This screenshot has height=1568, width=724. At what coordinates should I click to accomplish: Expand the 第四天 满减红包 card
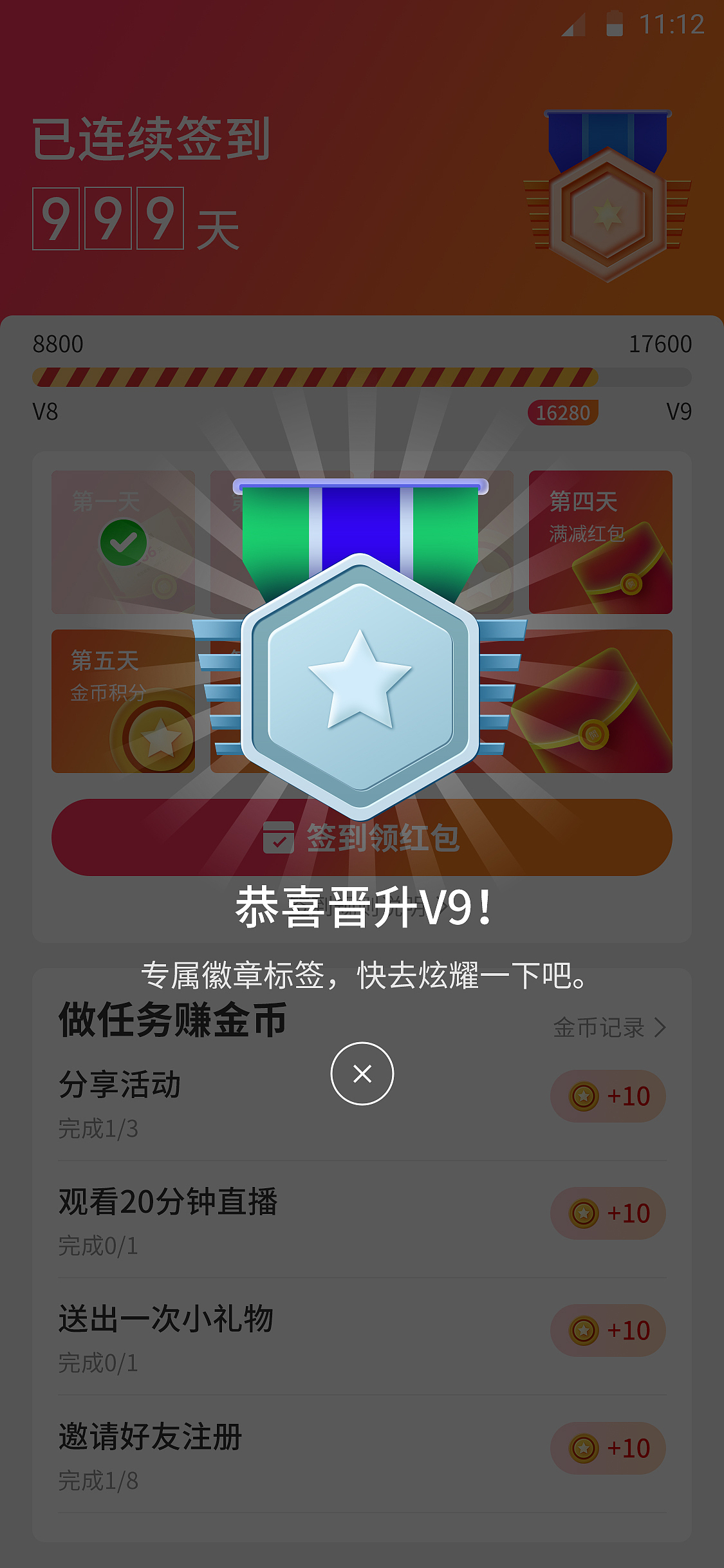point(600,541)
